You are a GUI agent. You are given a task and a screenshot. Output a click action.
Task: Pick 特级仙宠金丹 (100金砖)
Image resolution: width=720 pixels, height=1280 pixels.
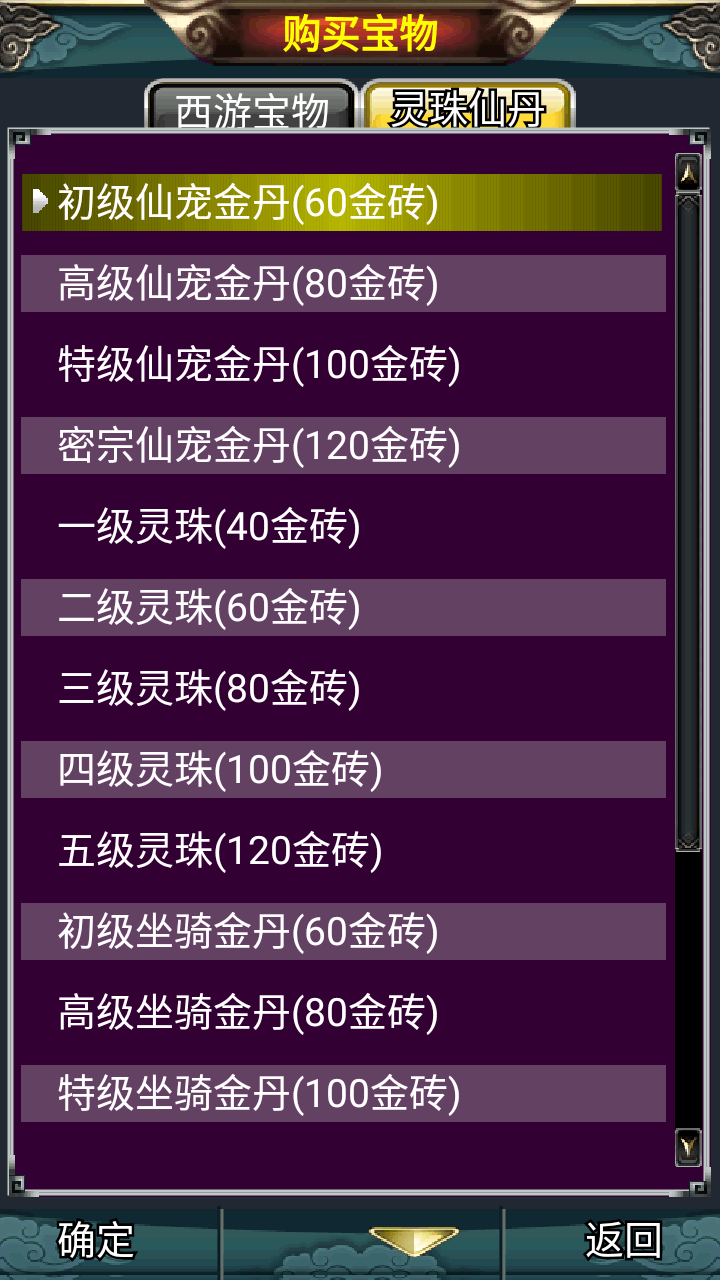click(342, 365)
